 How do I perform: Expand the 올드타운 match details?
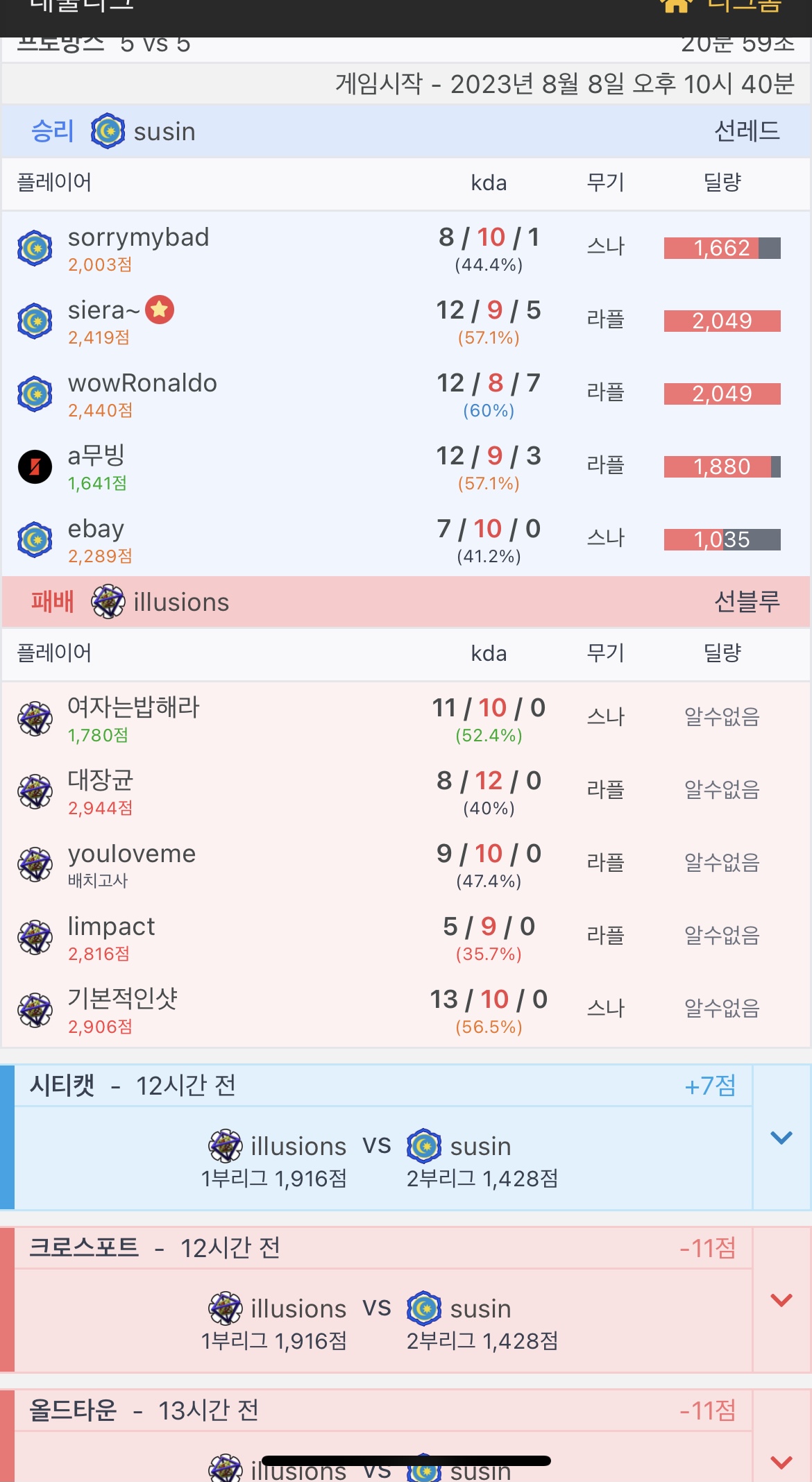coord(781,1461)
